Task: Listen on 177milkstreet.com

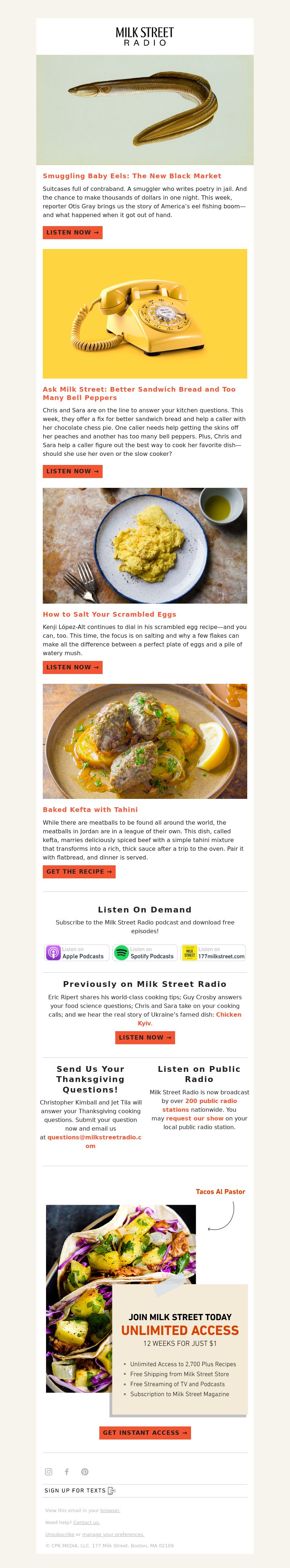Action: pos(214,953)
